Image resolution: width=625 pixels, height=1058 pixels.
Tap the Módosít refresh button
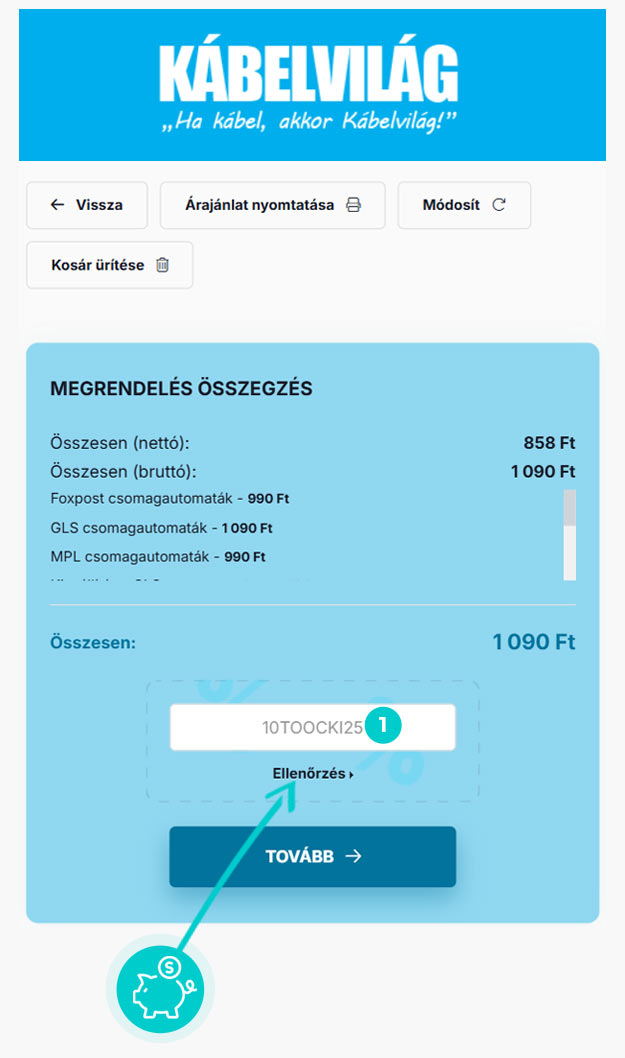(464, 205)
